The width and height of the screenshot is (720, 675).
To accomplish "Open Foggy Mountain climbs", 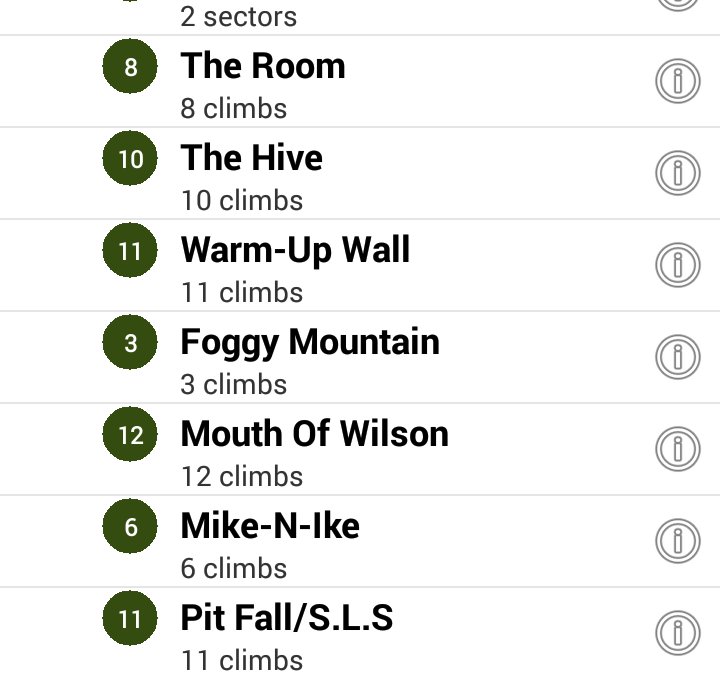I will (x=310, y=358).
